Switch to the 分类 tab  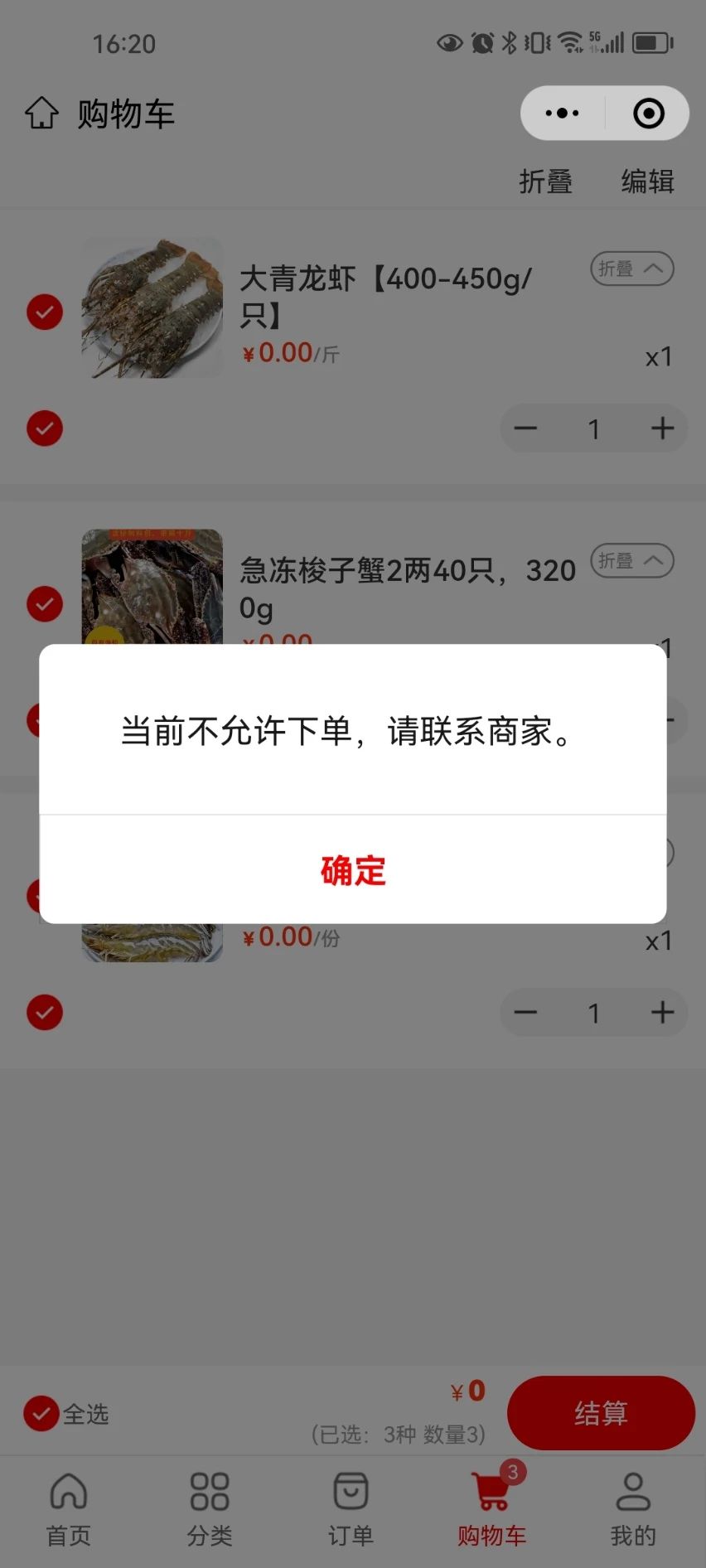[210, 1509]
